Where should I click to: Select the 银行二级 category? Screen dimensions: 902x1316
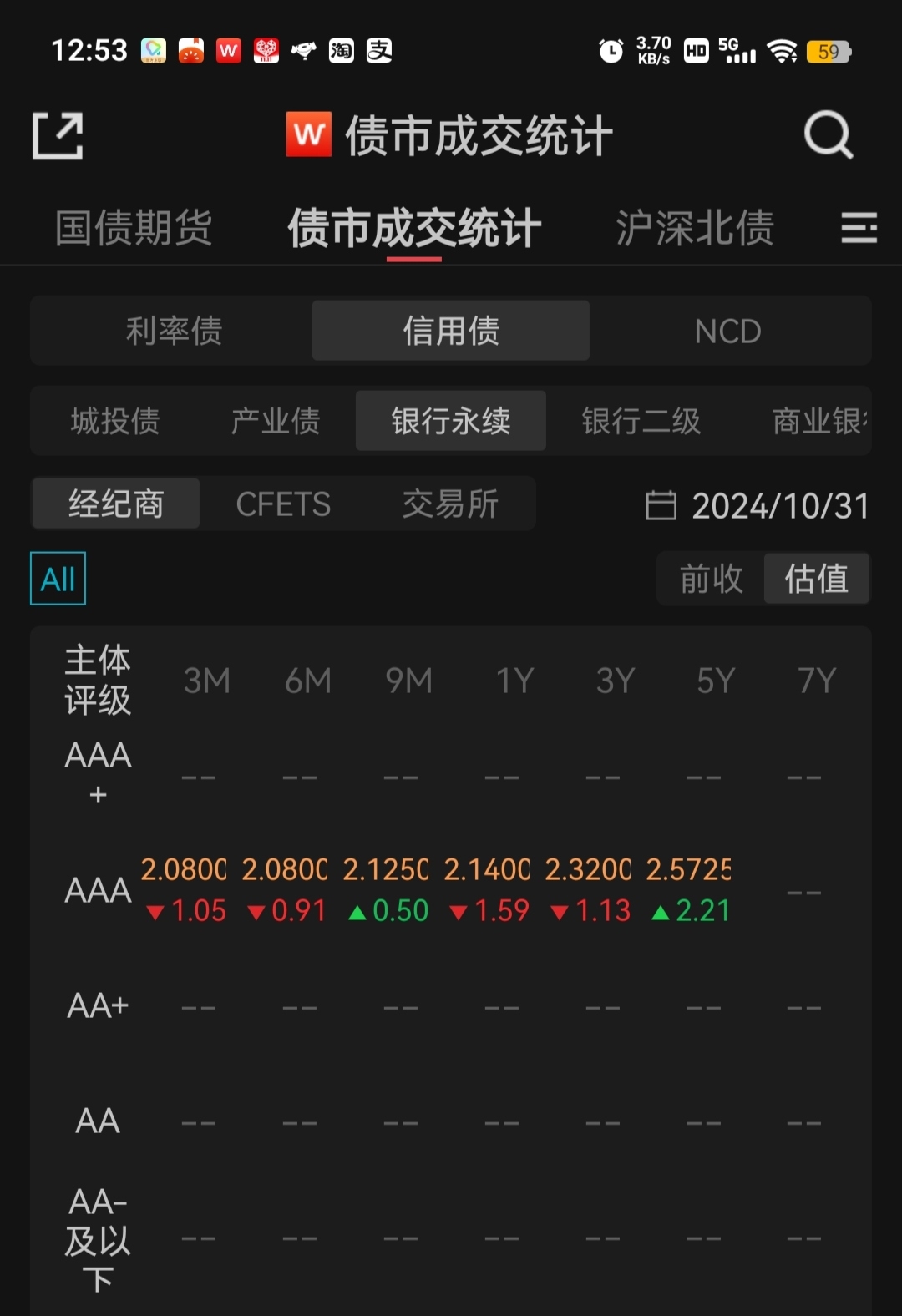639,421
